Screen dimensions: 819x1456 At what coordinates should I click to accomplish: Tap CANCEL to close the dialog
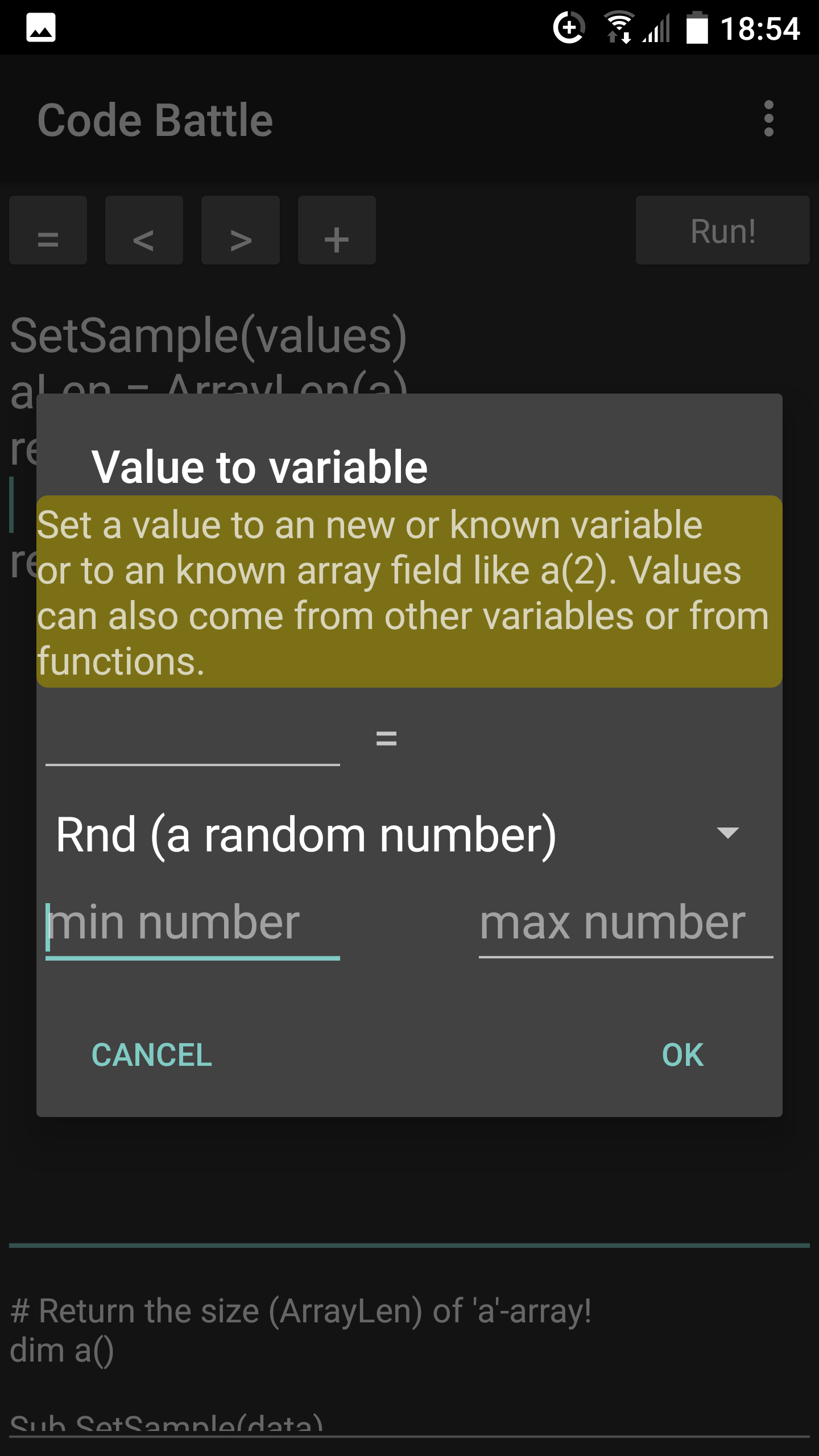click(x=152, y=1056)
